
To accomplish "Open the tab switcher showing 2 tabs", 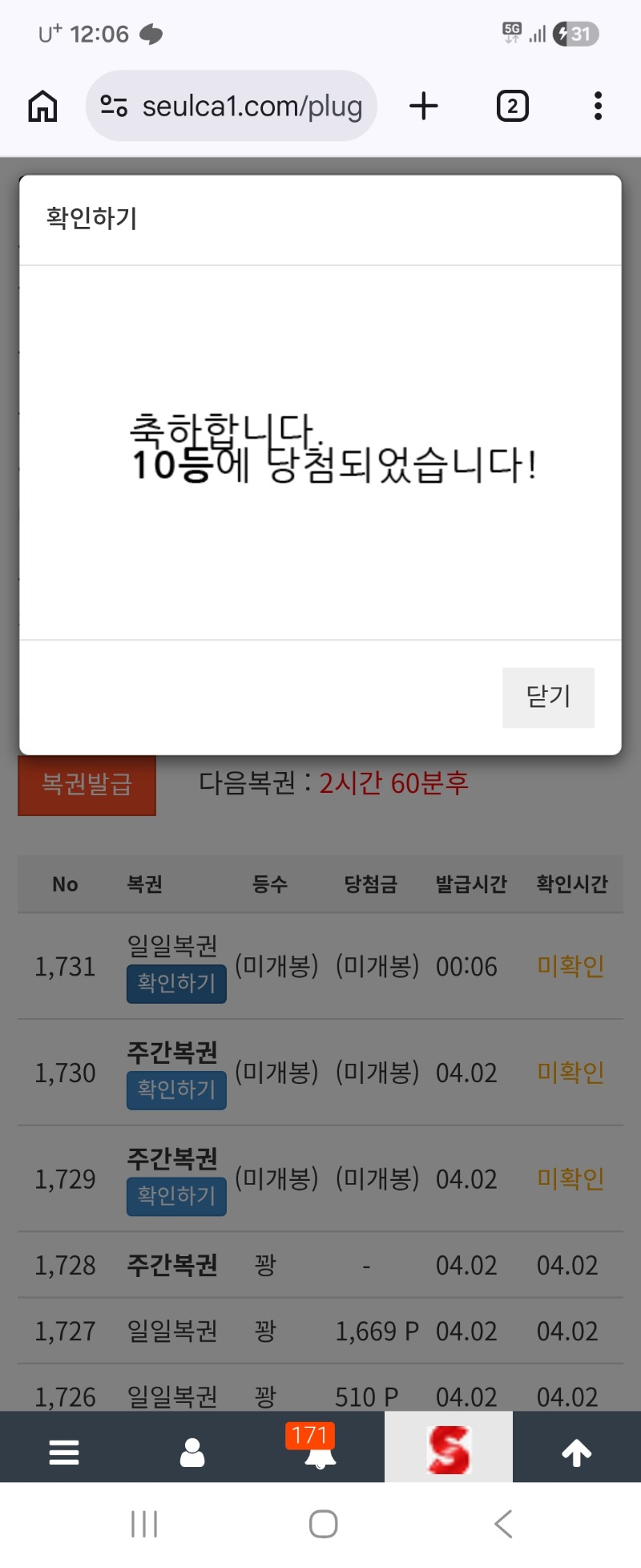I will point(512,106).
